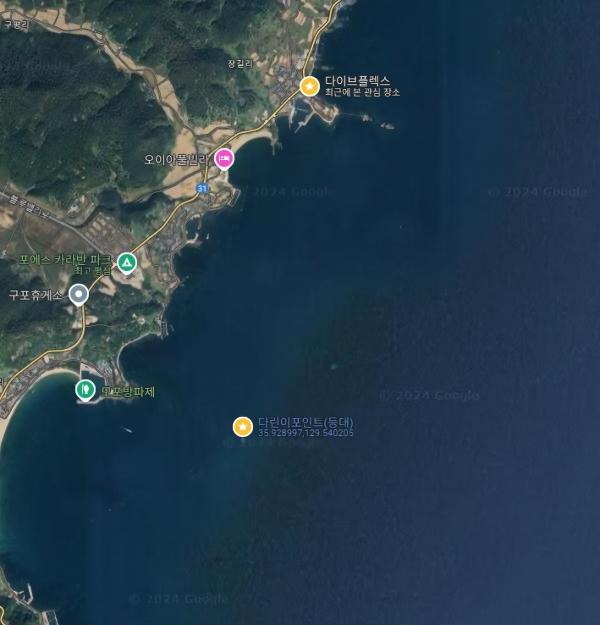Select the restaurant pin near 방파제
This screenshot has width=600, height=625.
pyautogui.click(x=86, y=390)
